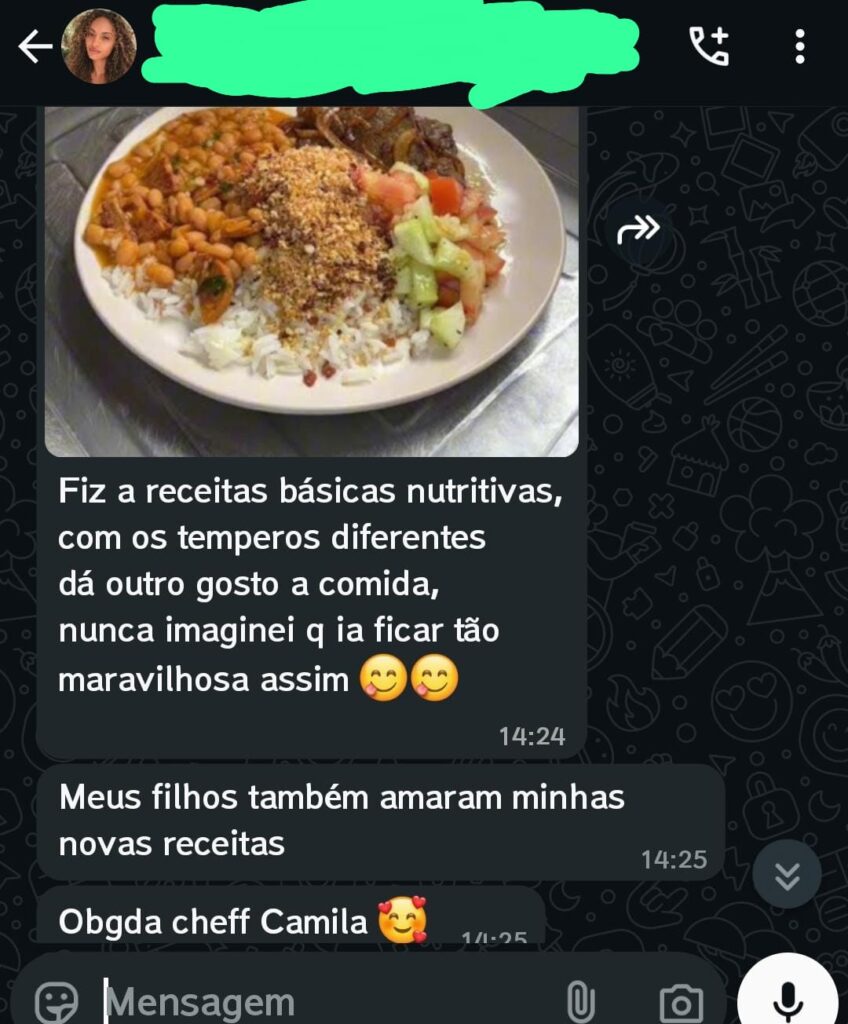This screenshot has width=848, height=1024.
Task: Forward the food photo message
Action: click(x=639, y=230)
